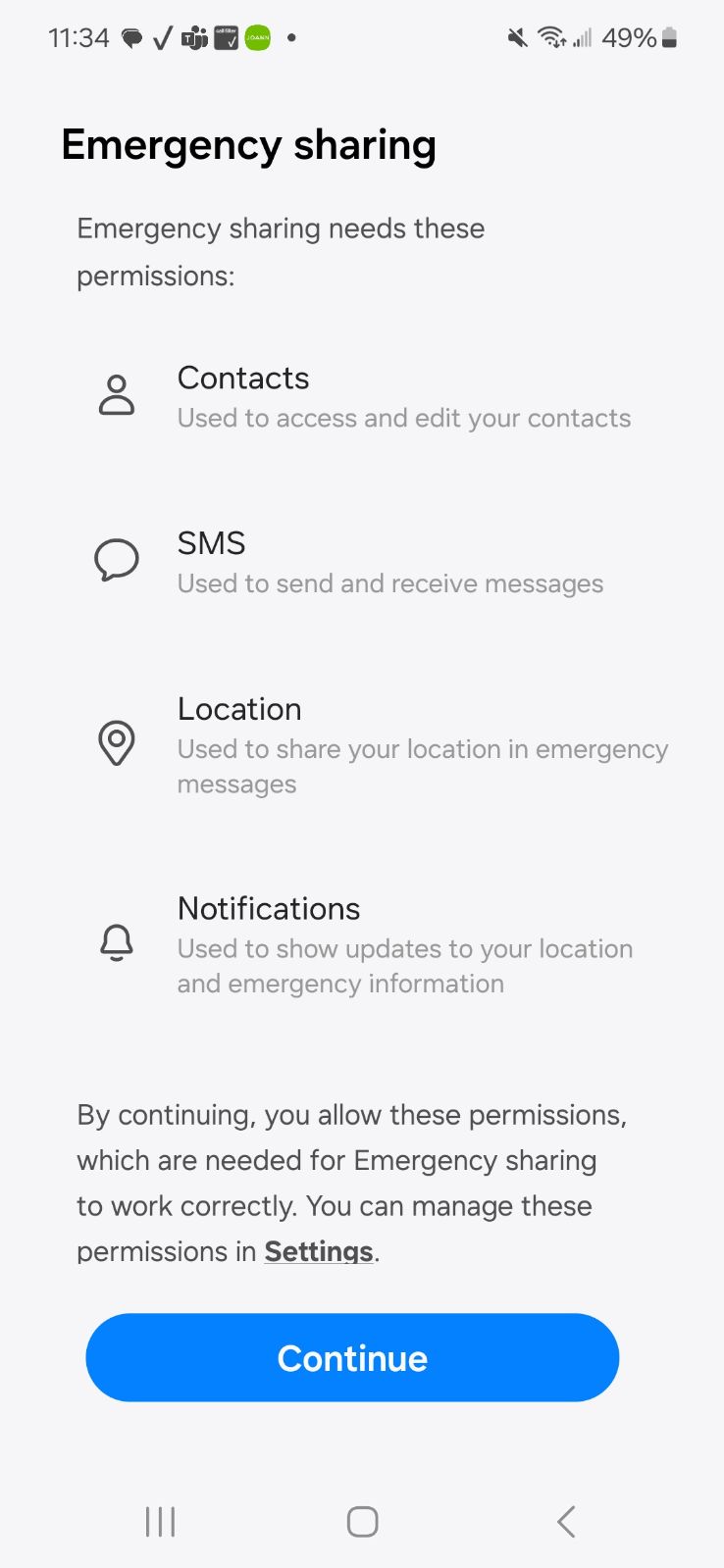Open the Settings link in the permissions text
Image resolution: width=724 pixels, height=1568 pixels.
[317, 1250]
